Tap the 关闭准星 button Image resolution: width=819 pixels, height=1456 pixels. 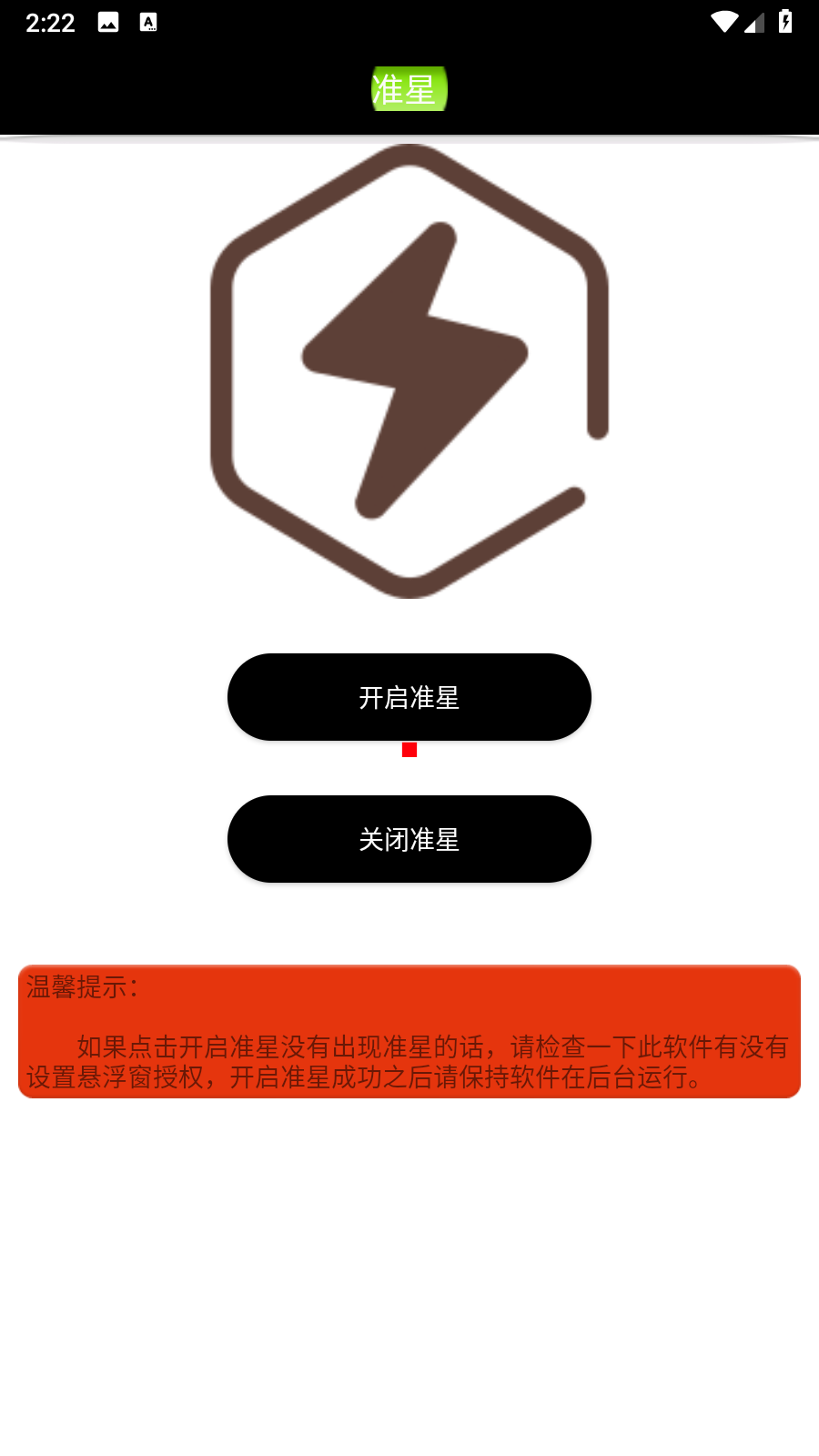pos(409,839)
